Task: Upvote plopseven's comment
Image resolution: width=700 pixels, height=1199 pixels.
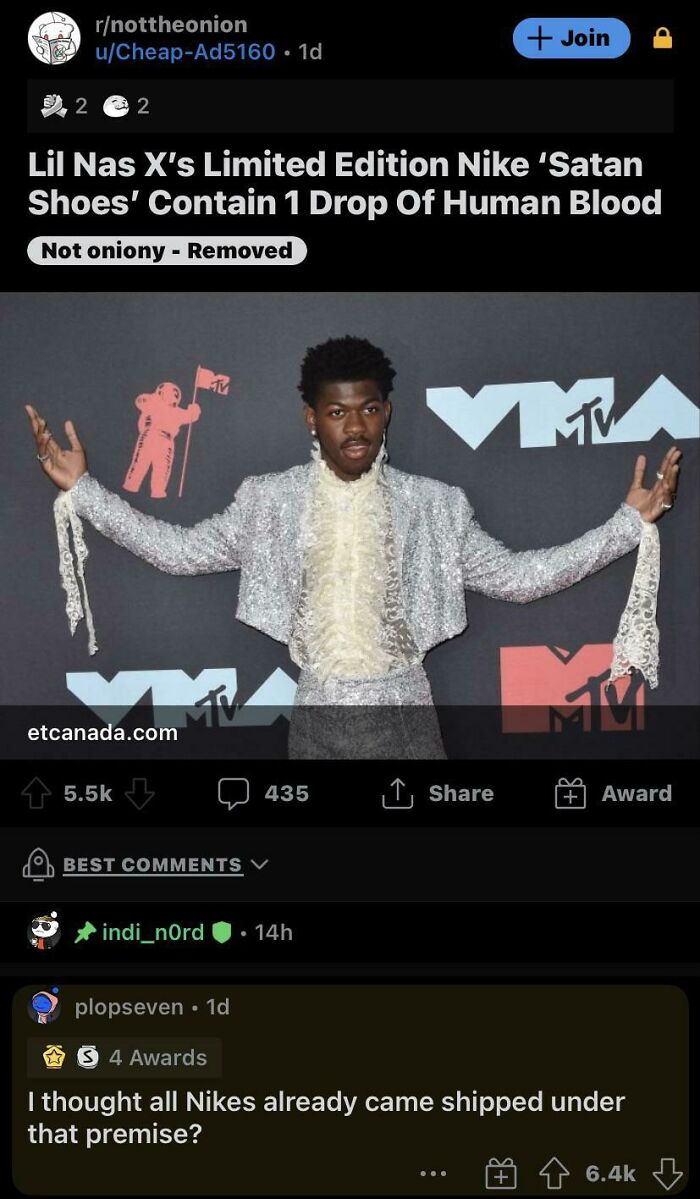Action: click(x=555, y=1173)
